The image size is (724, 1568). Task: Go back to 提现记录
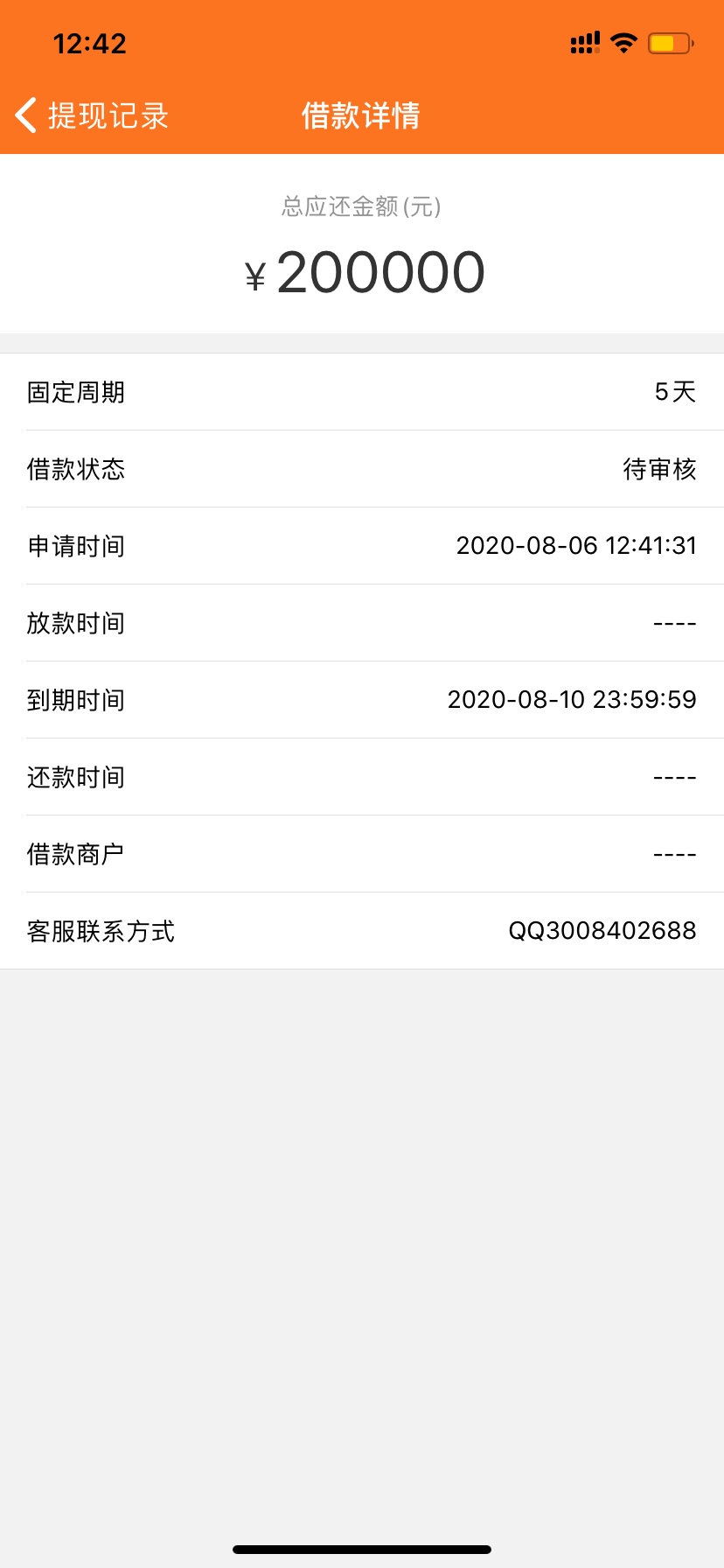click(92, 115)
